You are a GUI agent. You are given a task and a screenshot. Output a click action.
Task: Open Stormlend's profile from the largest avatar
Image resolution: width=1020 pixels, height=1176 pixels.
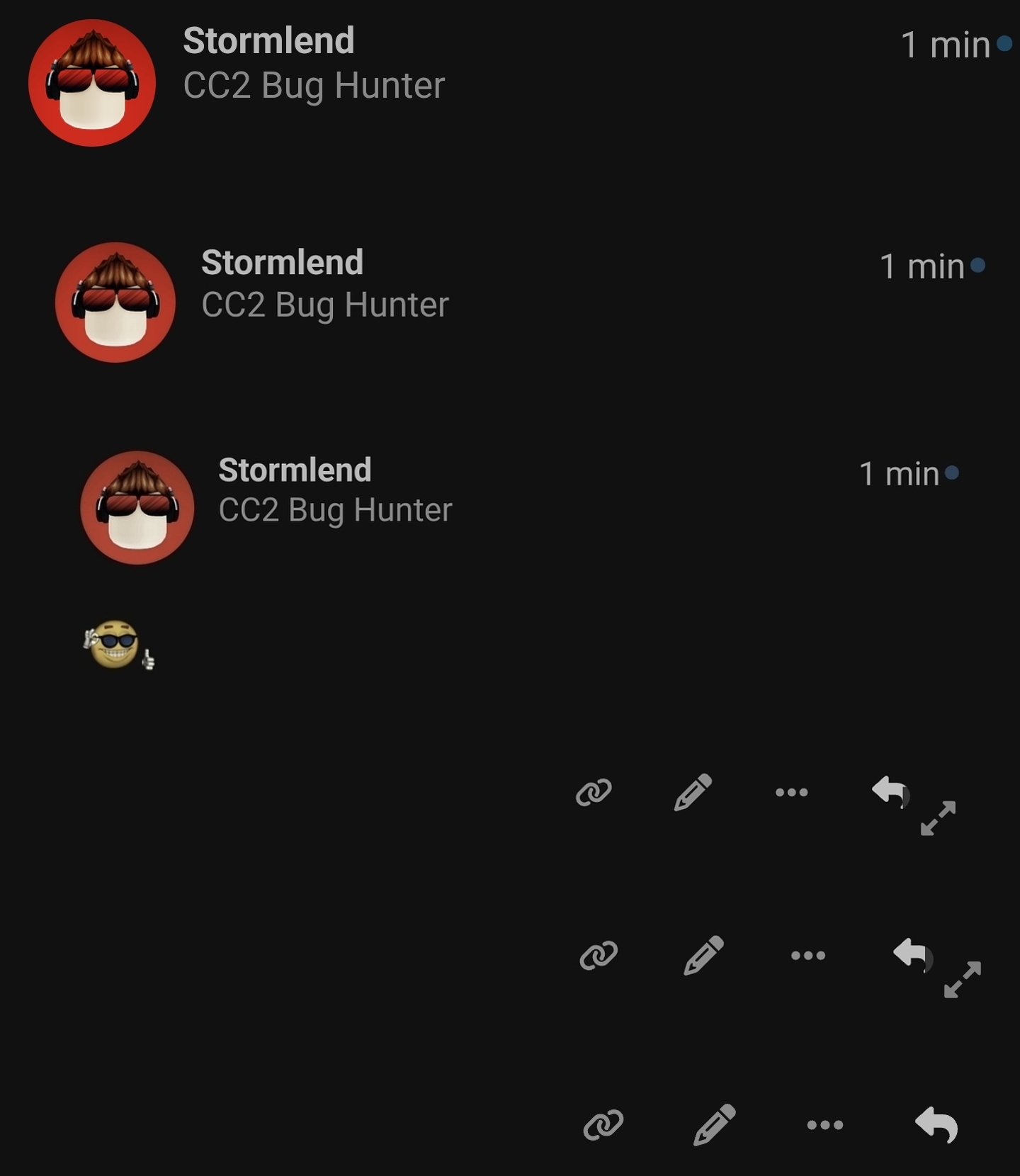tap(92, 83)
